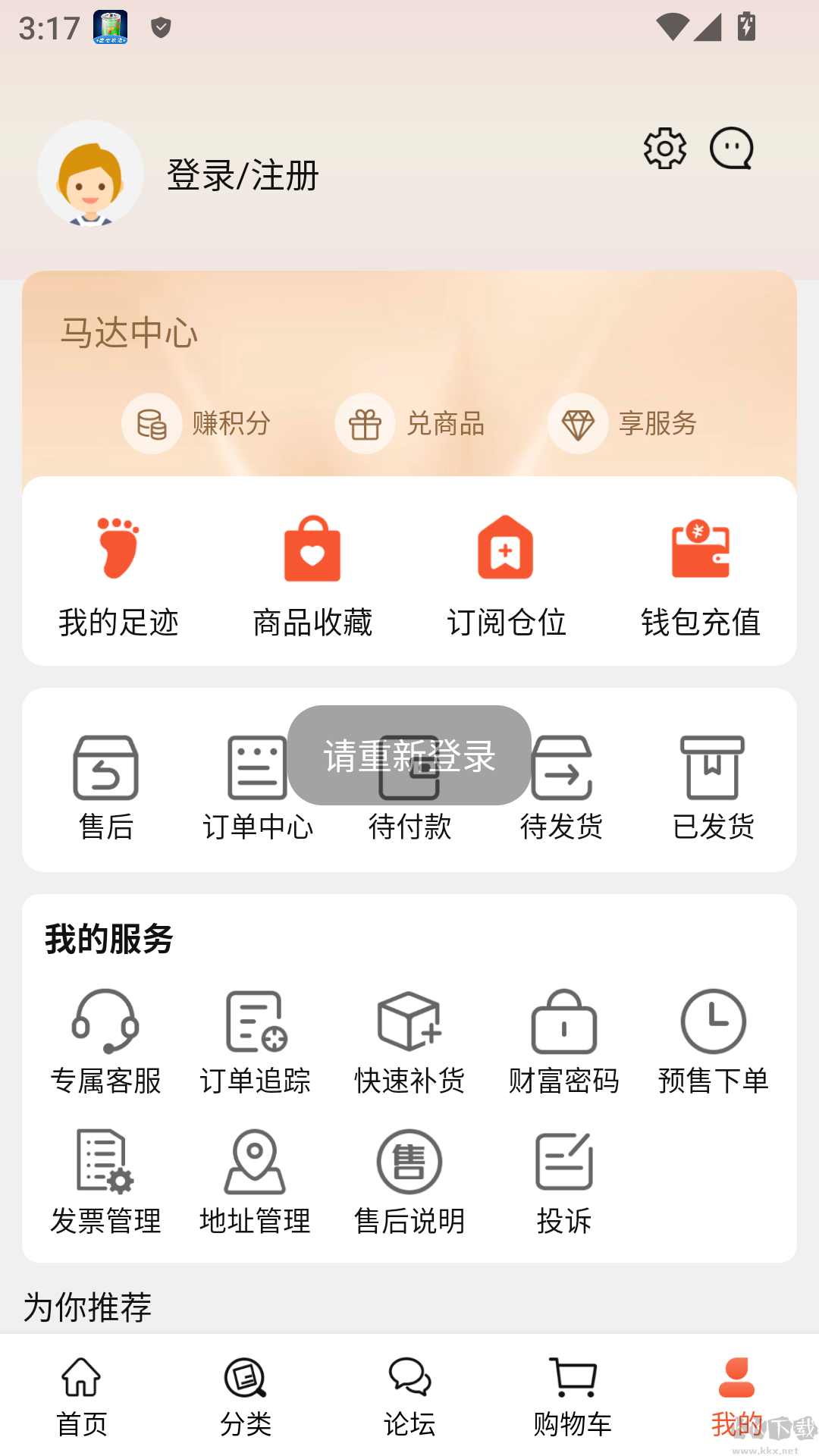Open 快速补货 quick restock

tap(409, 1043)
